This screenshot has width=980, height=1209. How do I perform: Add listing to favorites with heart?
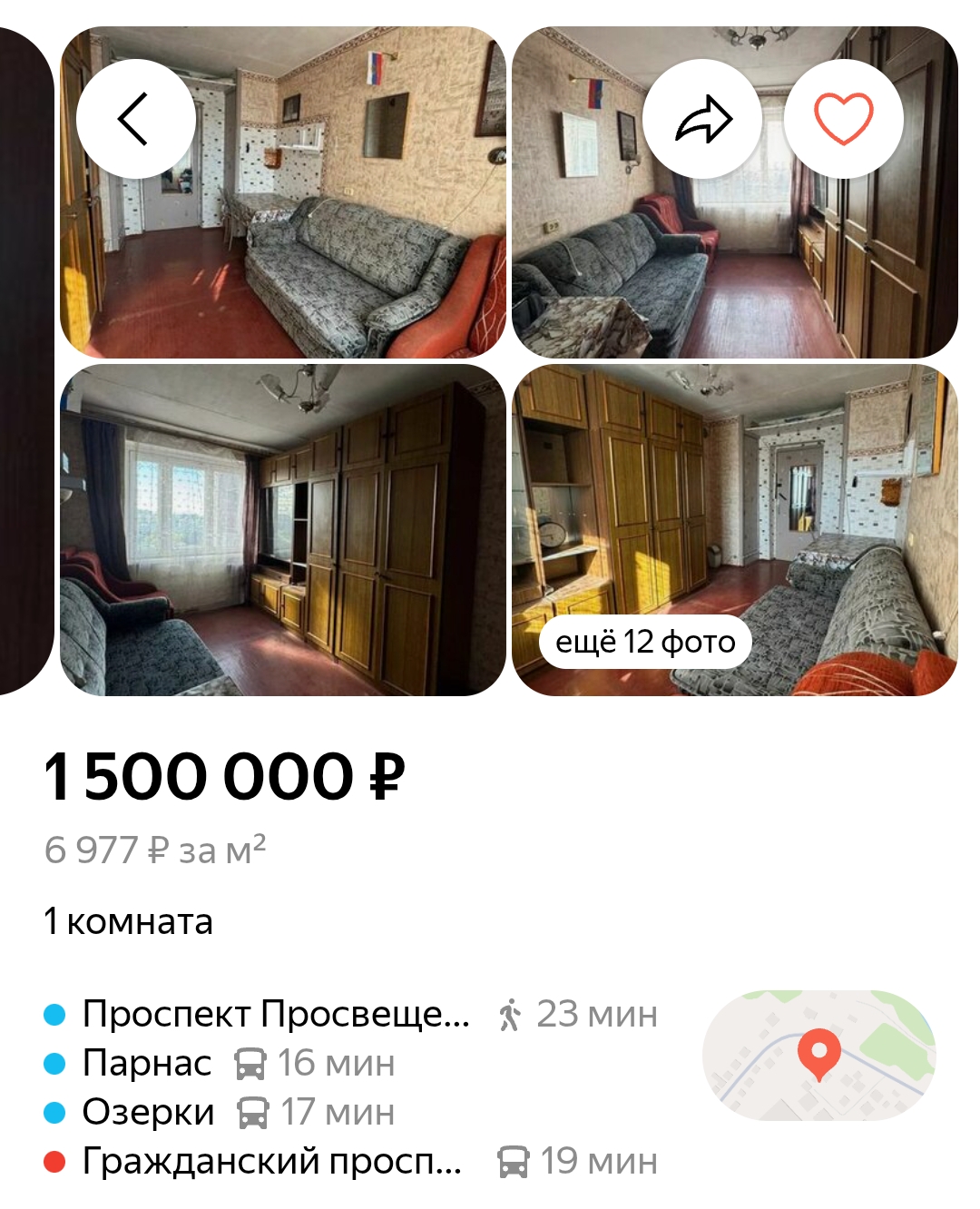[843, 119]
